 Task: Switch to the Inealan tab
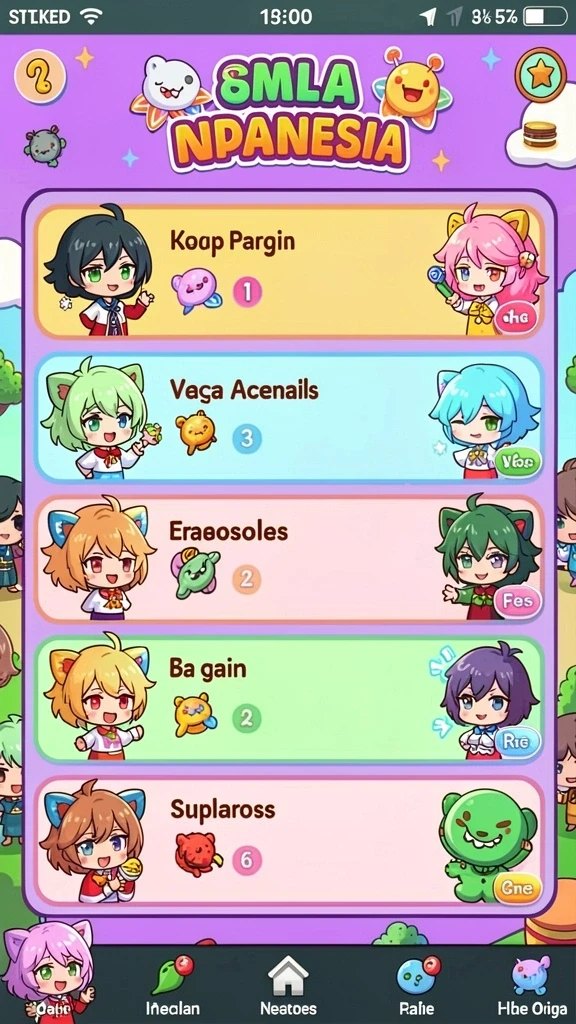coord(172,986)
